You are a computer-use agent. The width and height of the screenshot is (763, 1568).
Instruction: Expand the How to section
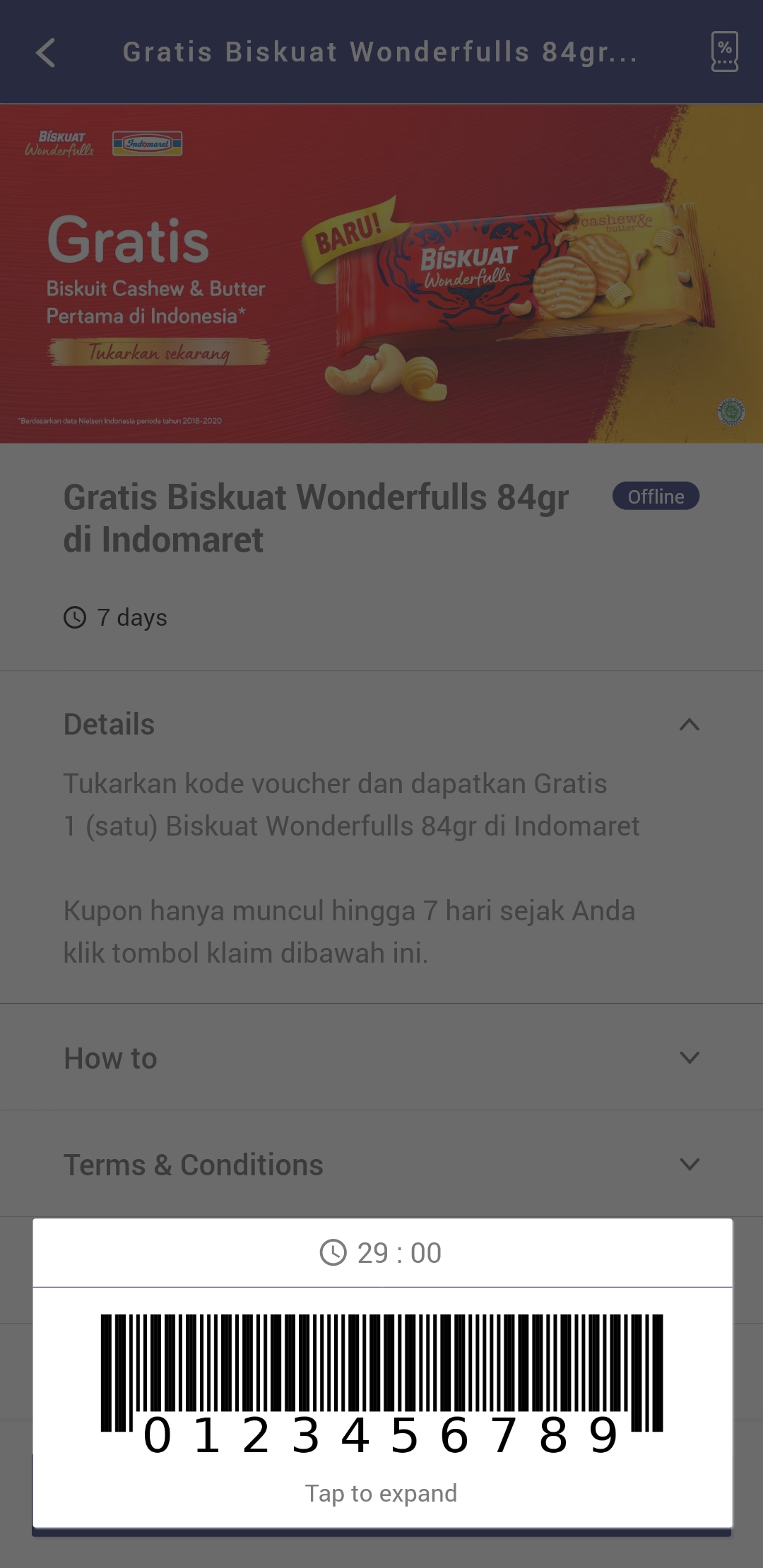pyautogui.click(x=689, y=1058)
